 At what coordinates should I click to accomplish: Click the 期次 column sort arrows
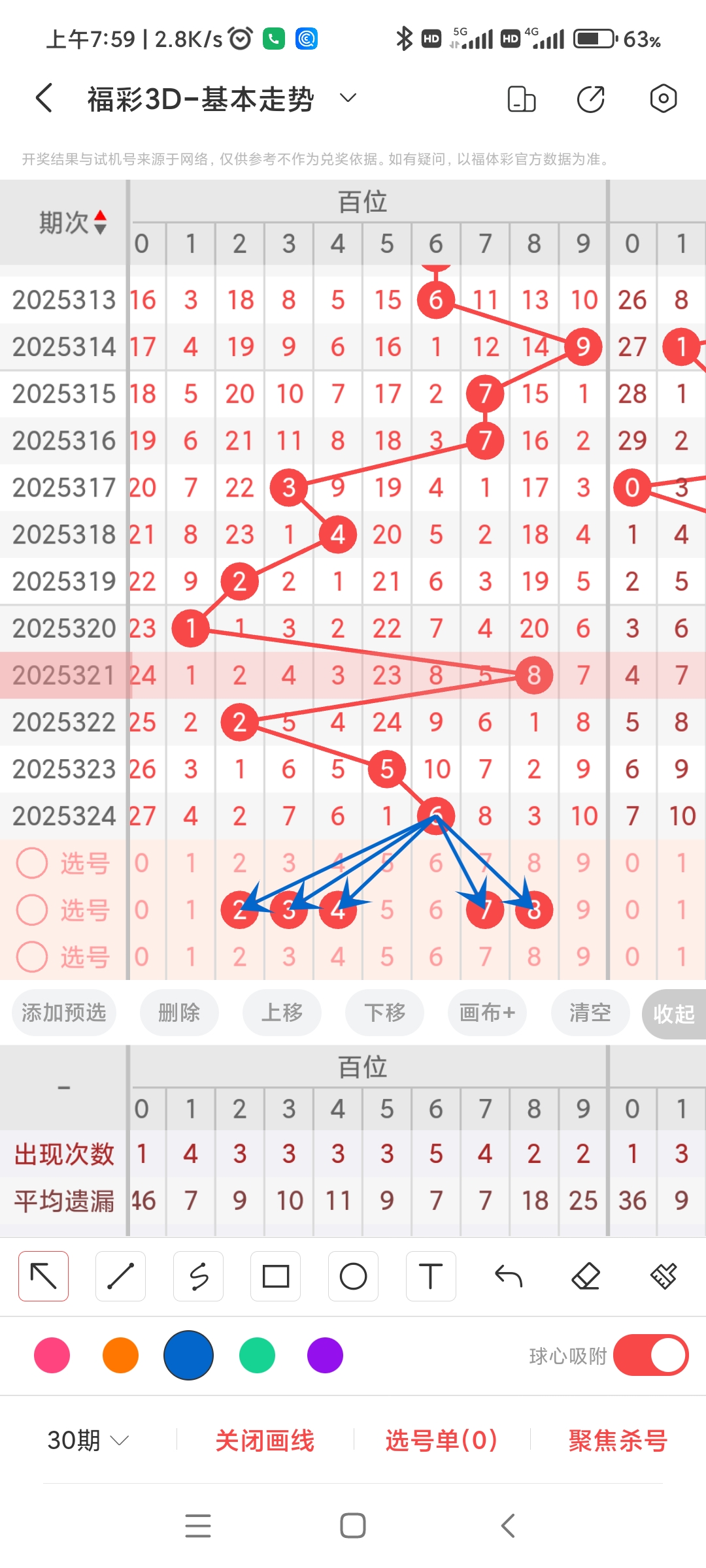click(x=101, y=223)
